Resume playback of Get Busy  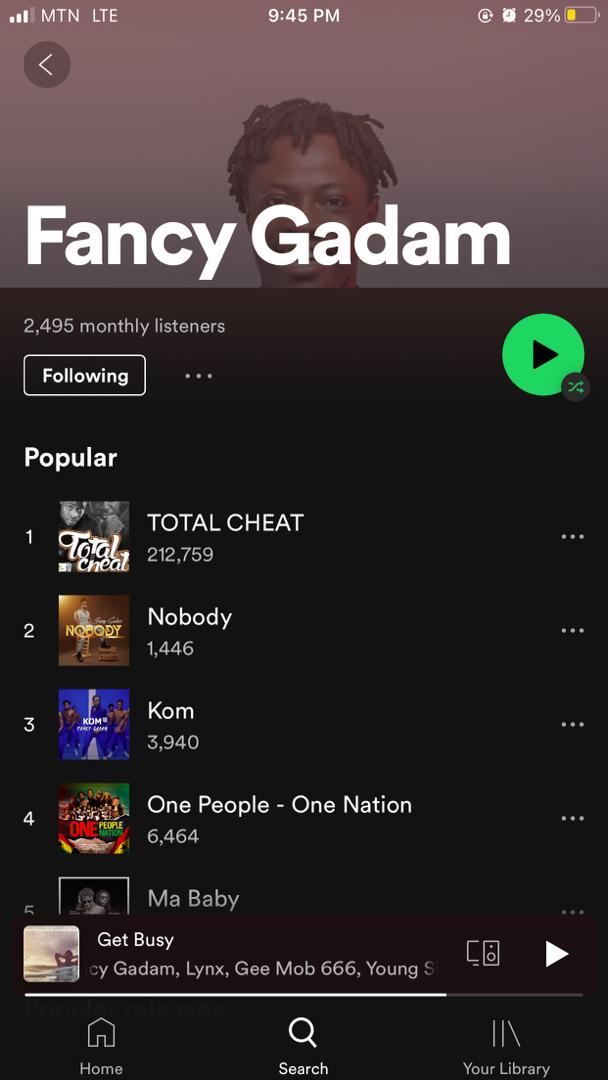click(557, 954)
